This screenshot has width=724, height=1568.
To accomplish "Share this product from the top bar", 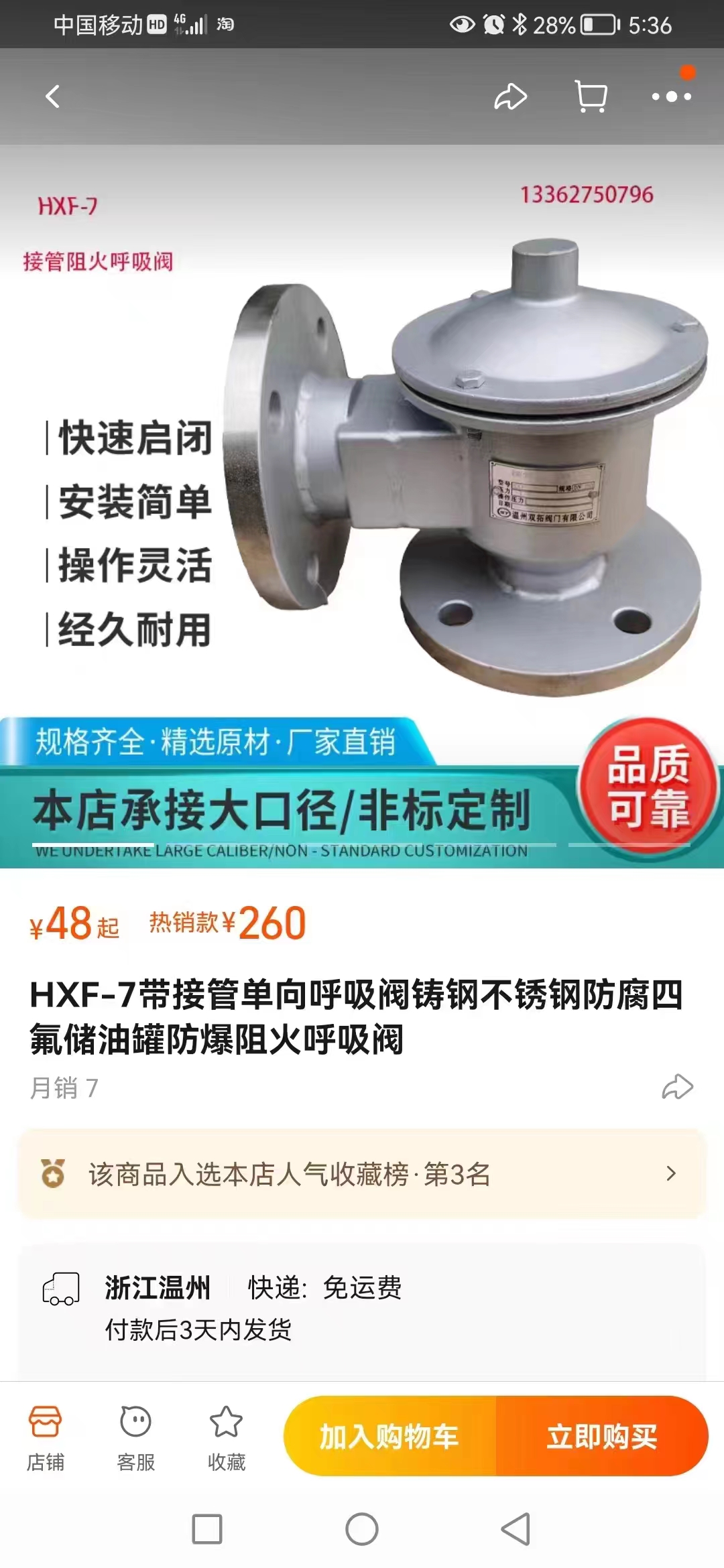I will click(x=511, y=97).
